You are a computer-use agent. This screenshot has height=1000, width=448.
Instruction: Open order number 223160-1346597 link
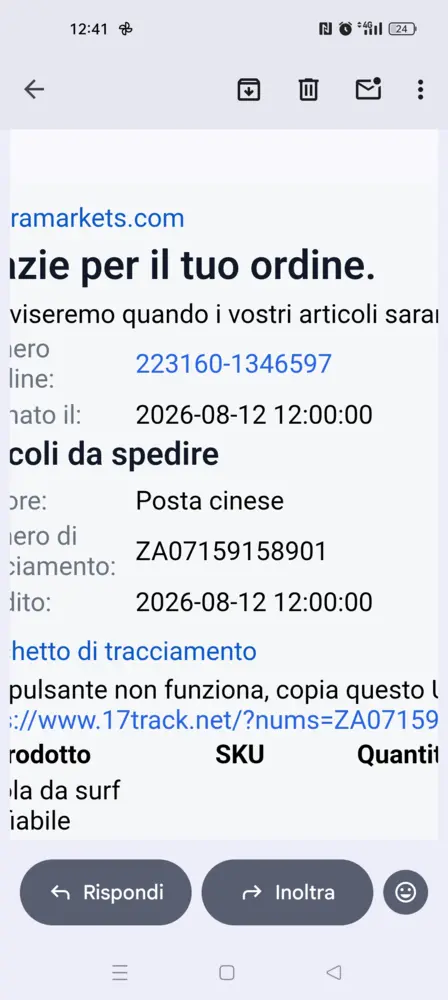coord(234,364)
